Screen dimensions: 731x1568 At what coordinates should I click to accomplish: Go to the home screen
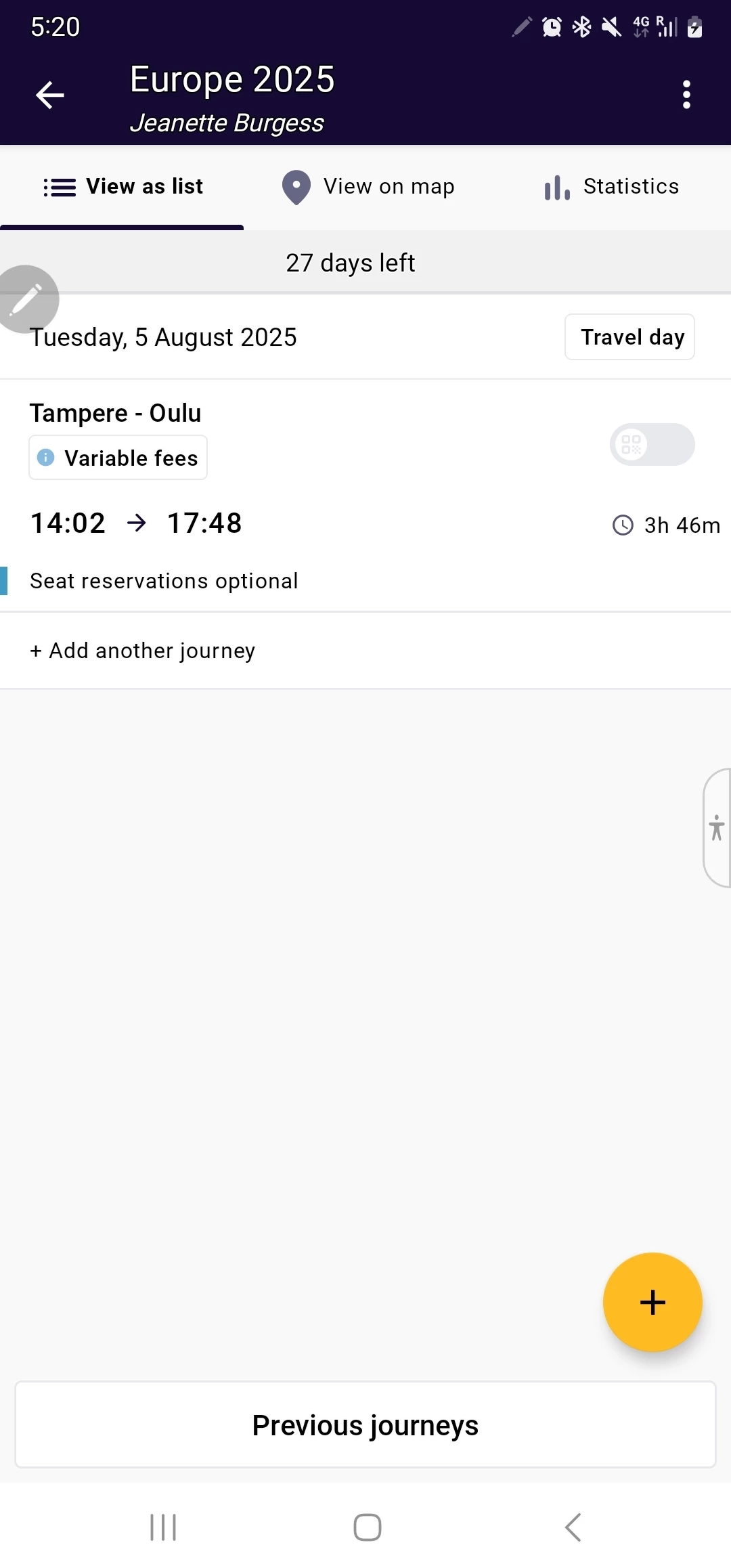[x=367, y=1527]
